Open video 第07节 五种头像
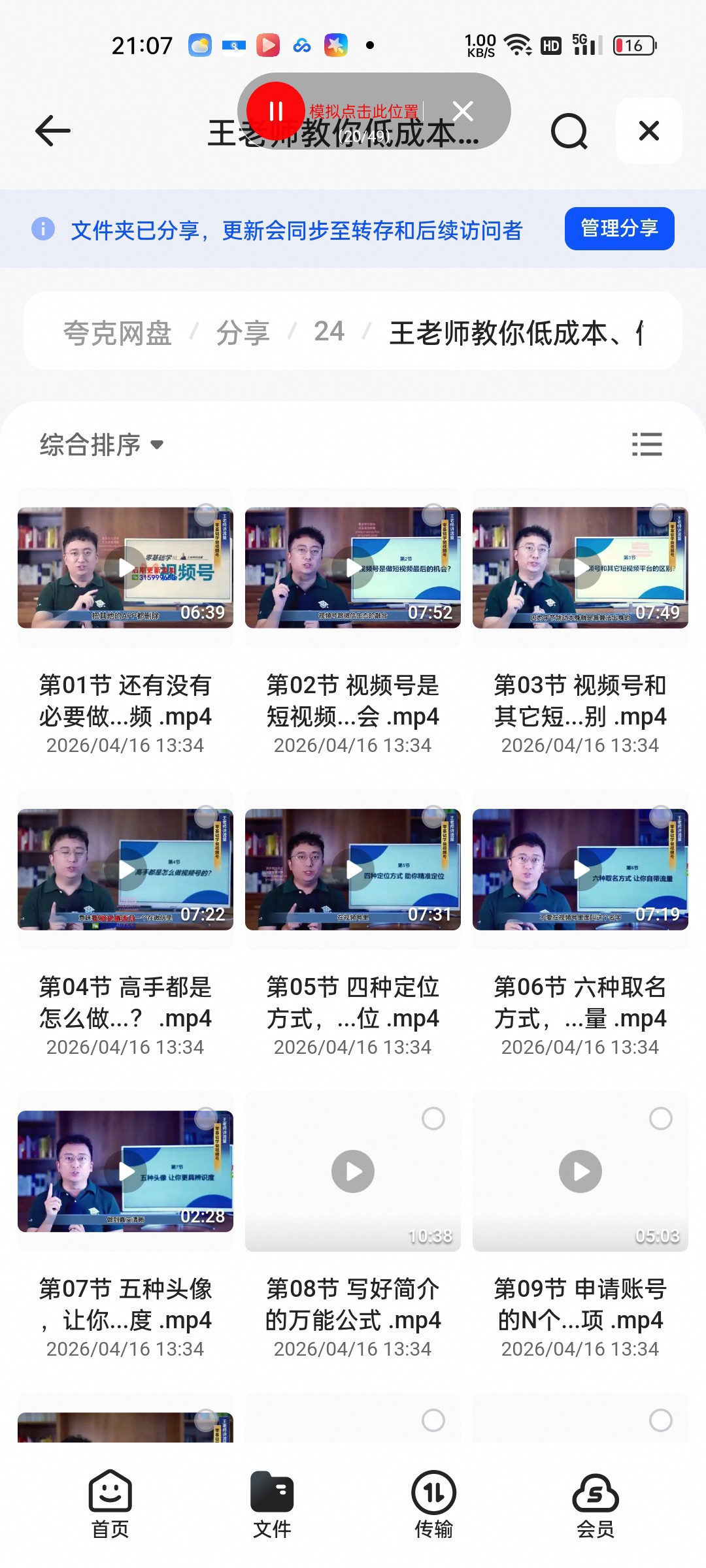This screenshot has height=1568, width=706. click(x=126, y=1171)
